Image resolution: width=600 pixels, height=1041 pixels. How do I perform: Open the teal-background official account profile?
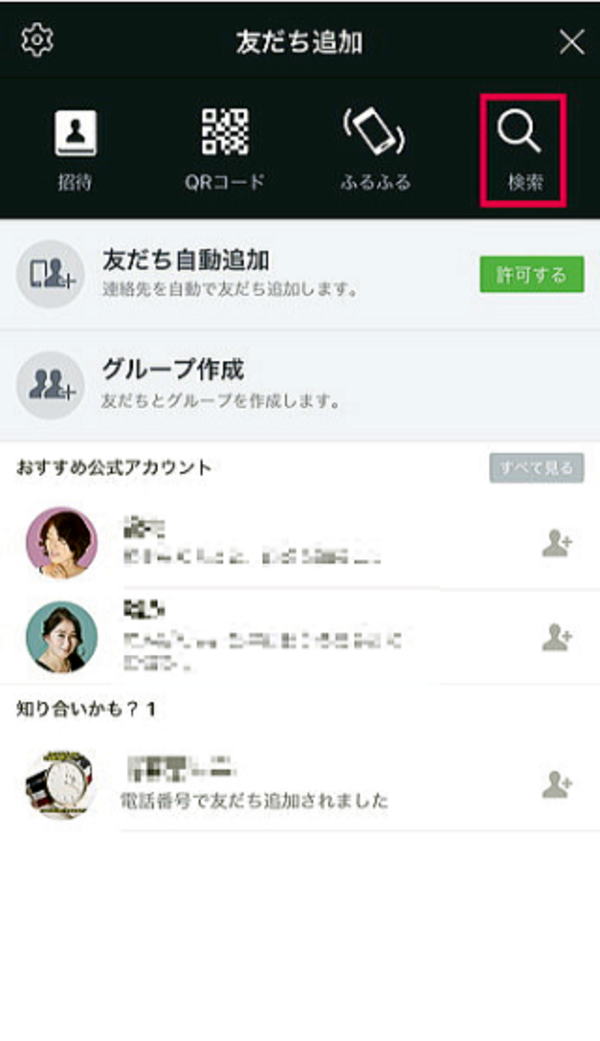(x=62, y=637)
